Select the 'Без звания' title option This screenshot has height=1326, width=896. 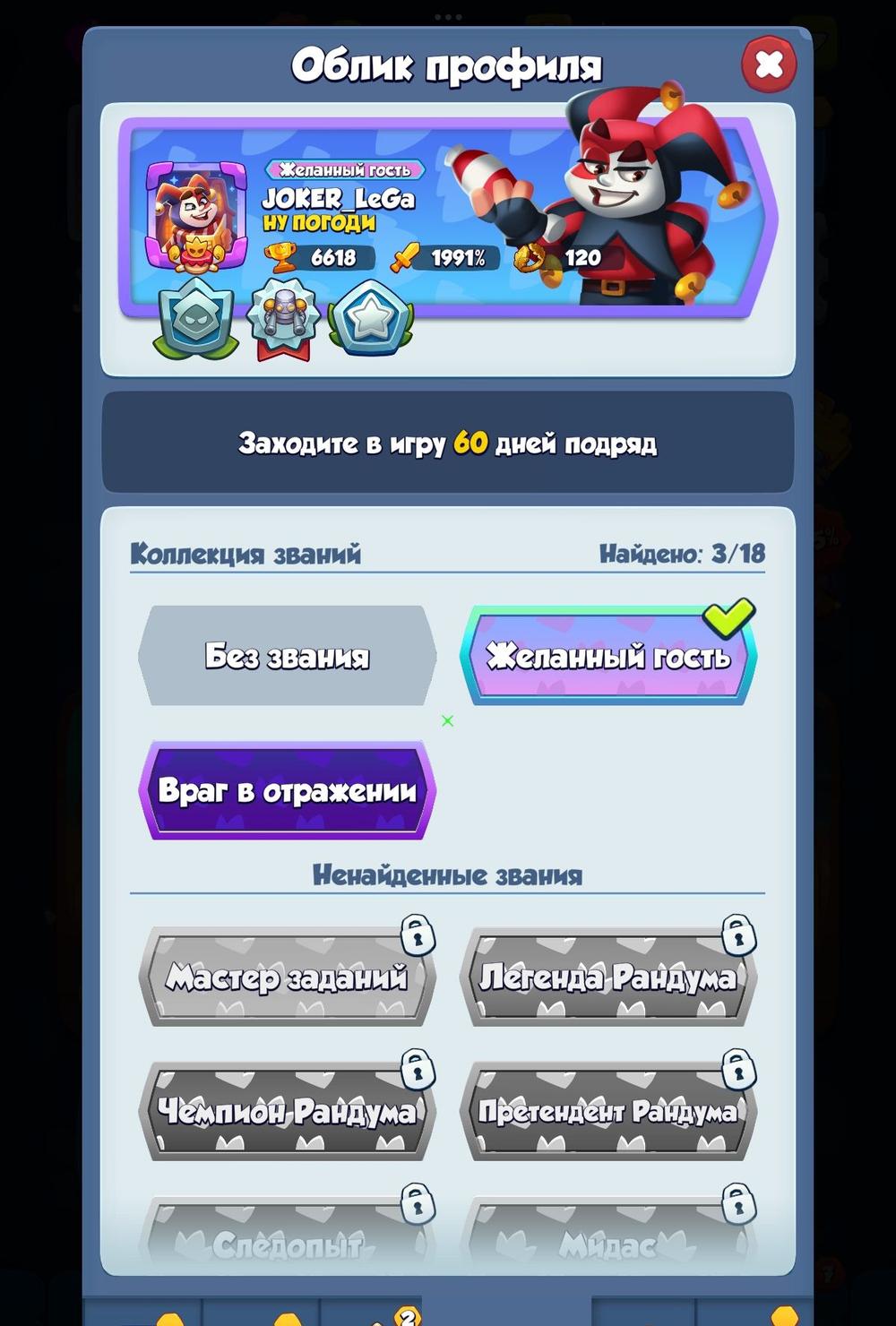287,656
